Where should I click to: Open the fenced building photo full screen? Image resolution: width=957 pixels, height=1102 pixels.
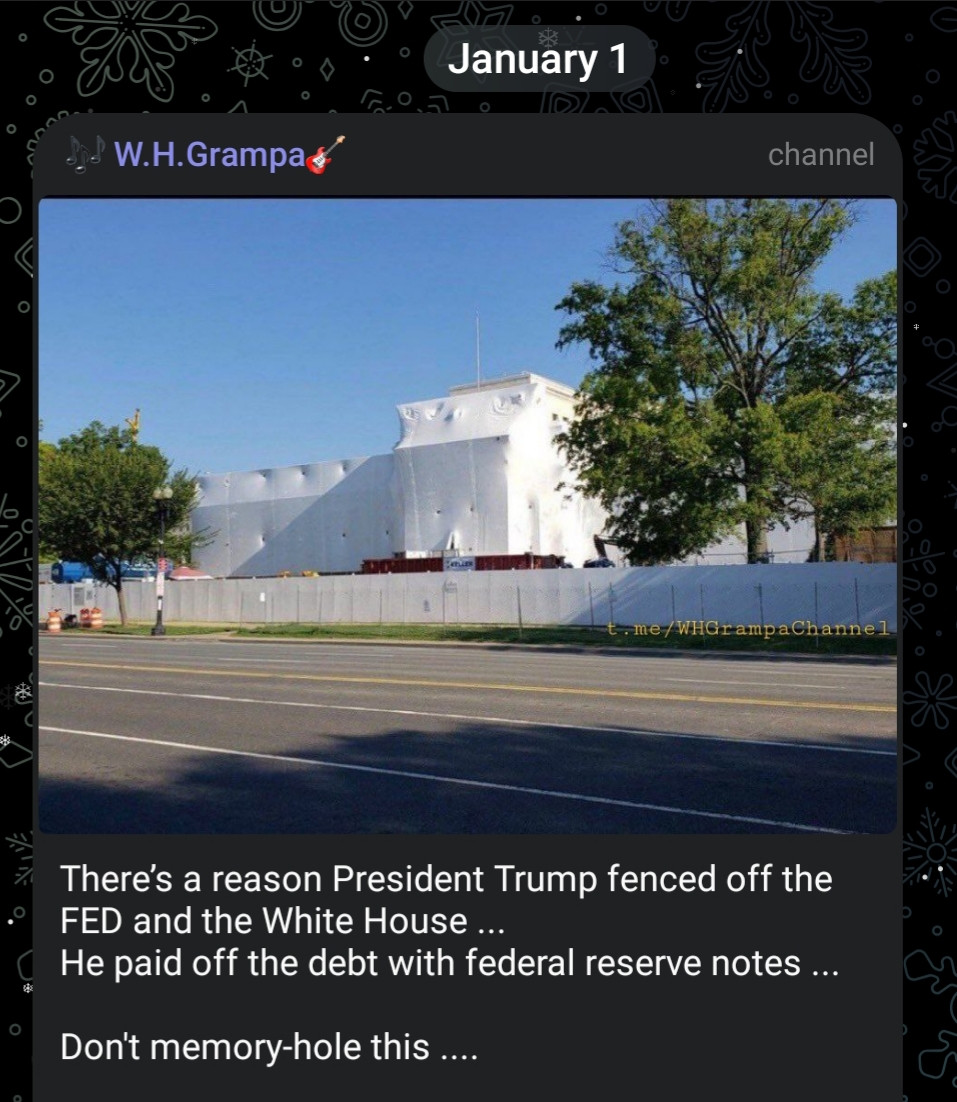point(467,515)
